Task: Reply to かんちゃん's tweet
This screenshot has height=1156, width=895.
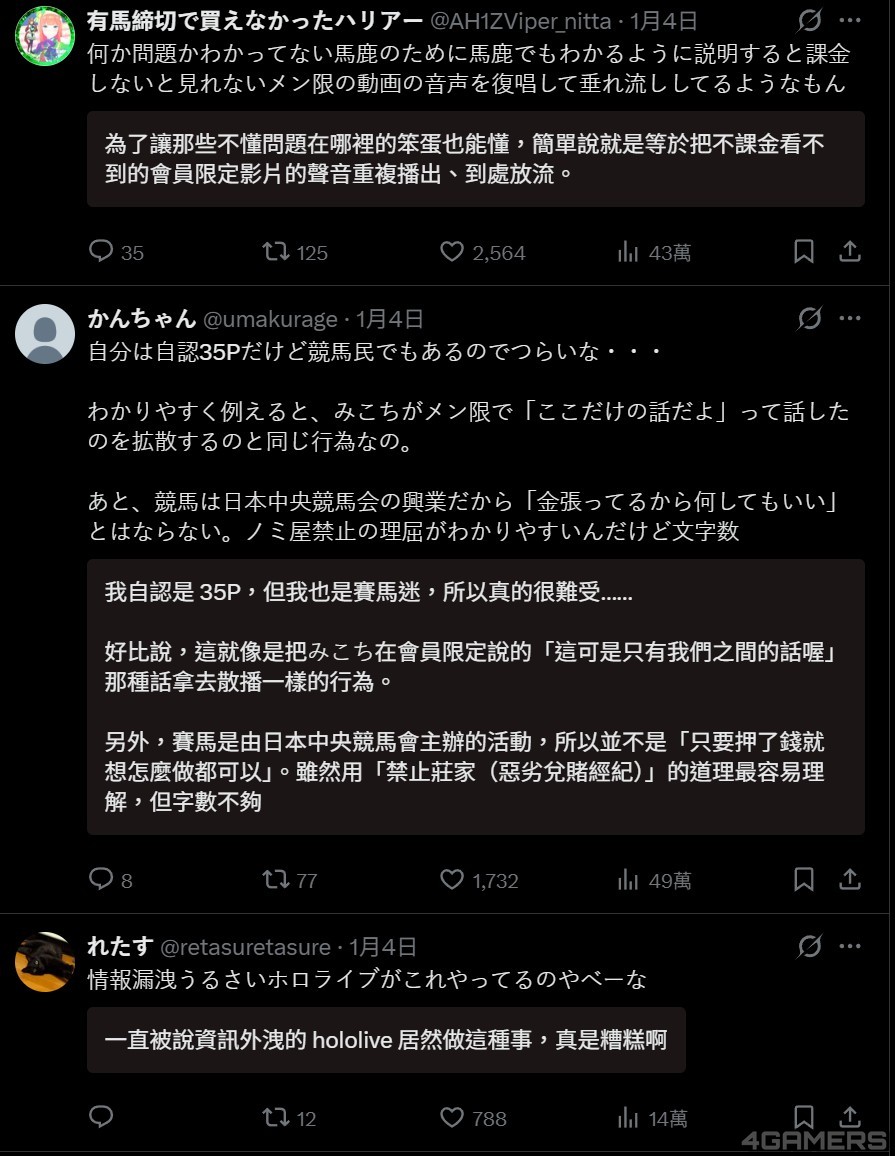Action: point(101,880)
